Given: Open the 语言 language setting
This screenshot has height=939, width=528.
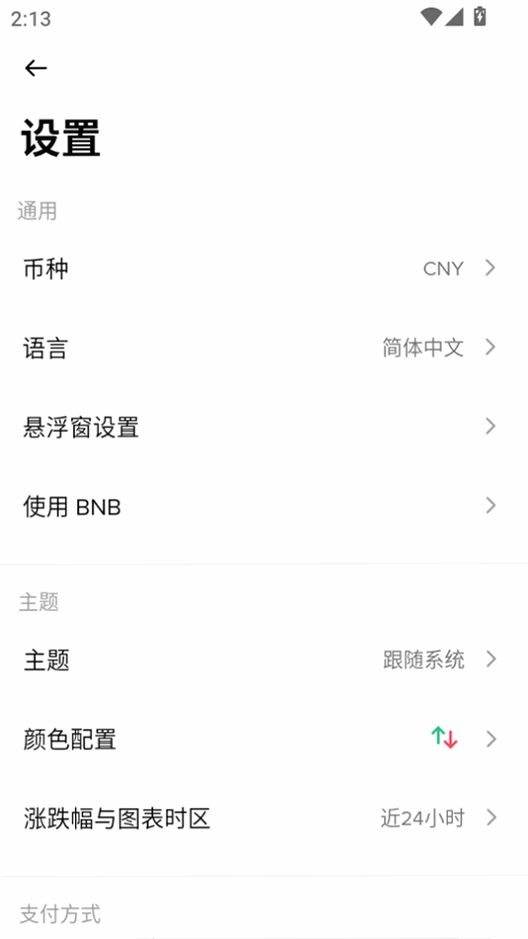Looking at the screenshot, I should [264, 347].
